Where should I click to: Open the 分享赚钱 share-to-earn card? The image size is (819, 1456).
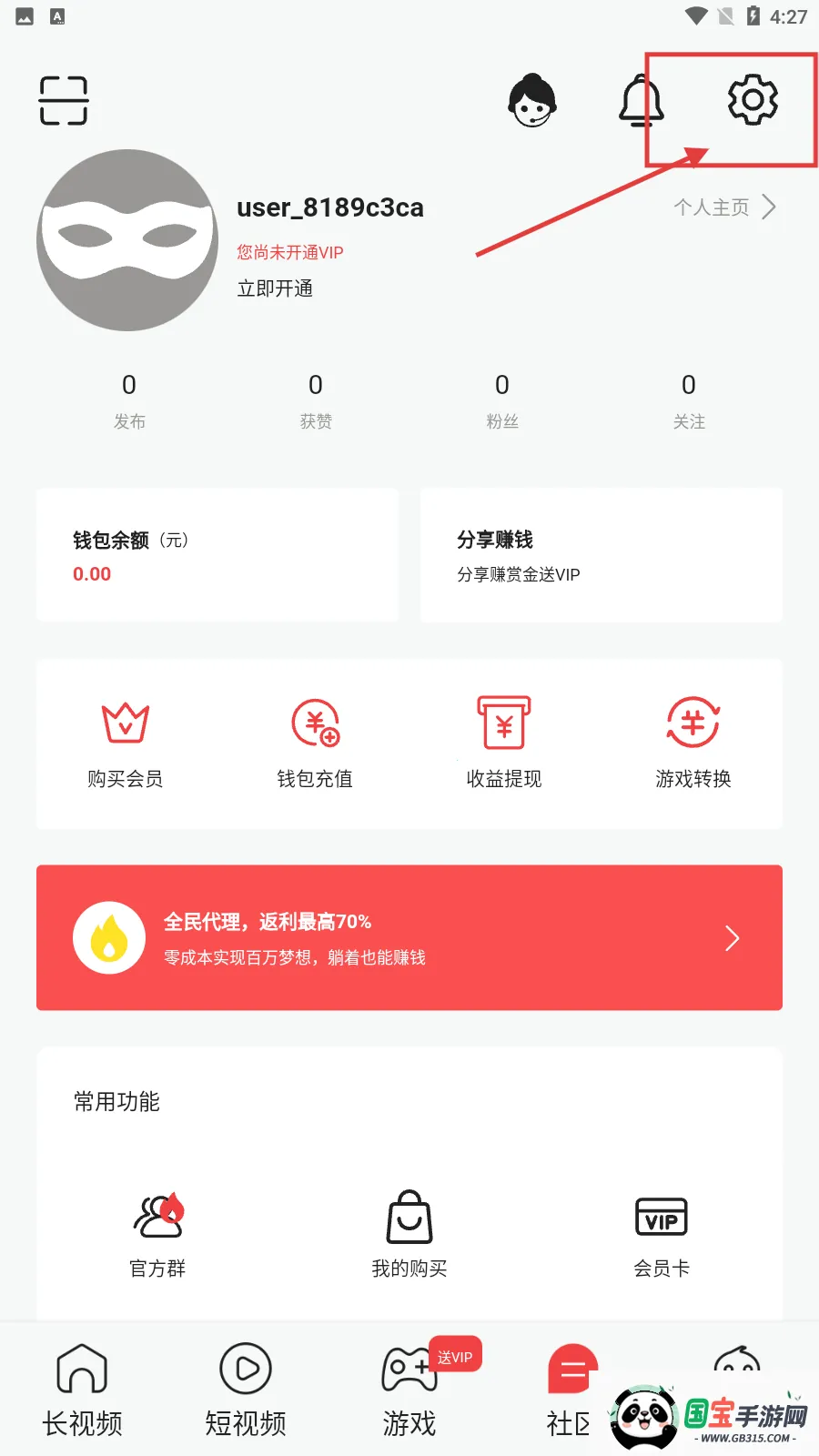601,555
